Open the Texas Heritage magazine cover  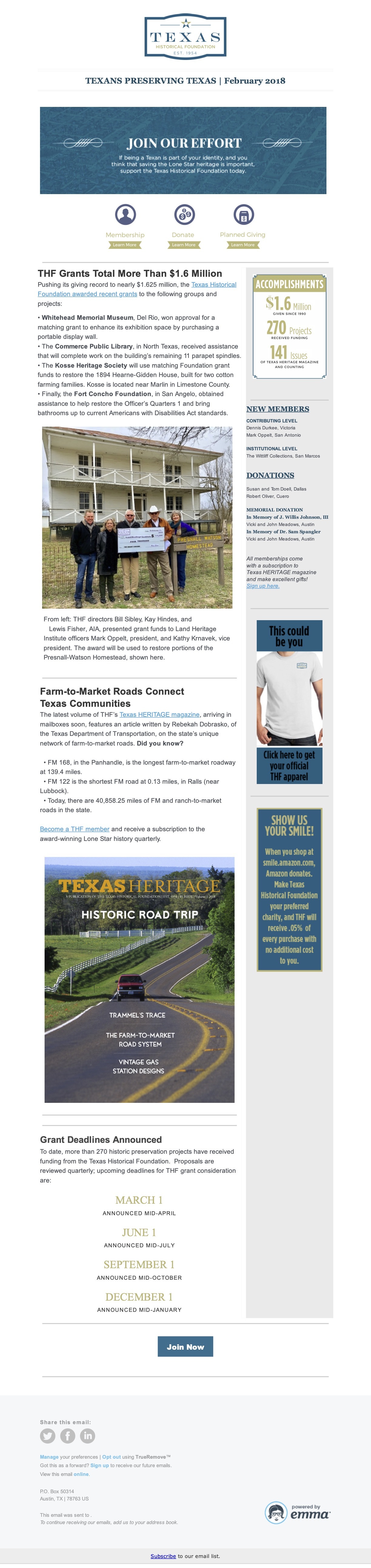[x=139, y=979]
